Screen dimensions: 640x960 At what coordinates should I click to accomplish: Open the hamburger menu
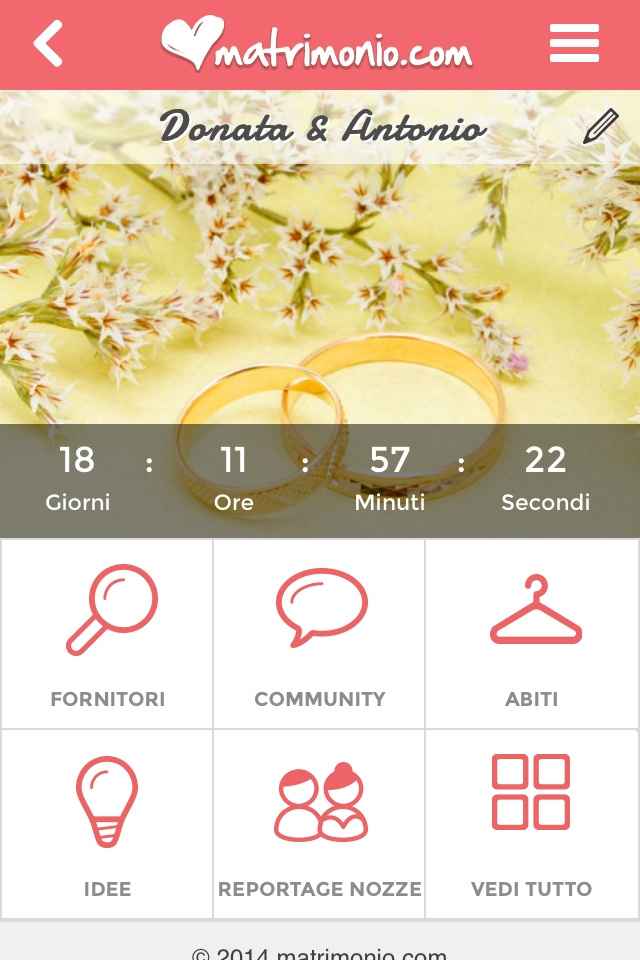tap(574, 45)
